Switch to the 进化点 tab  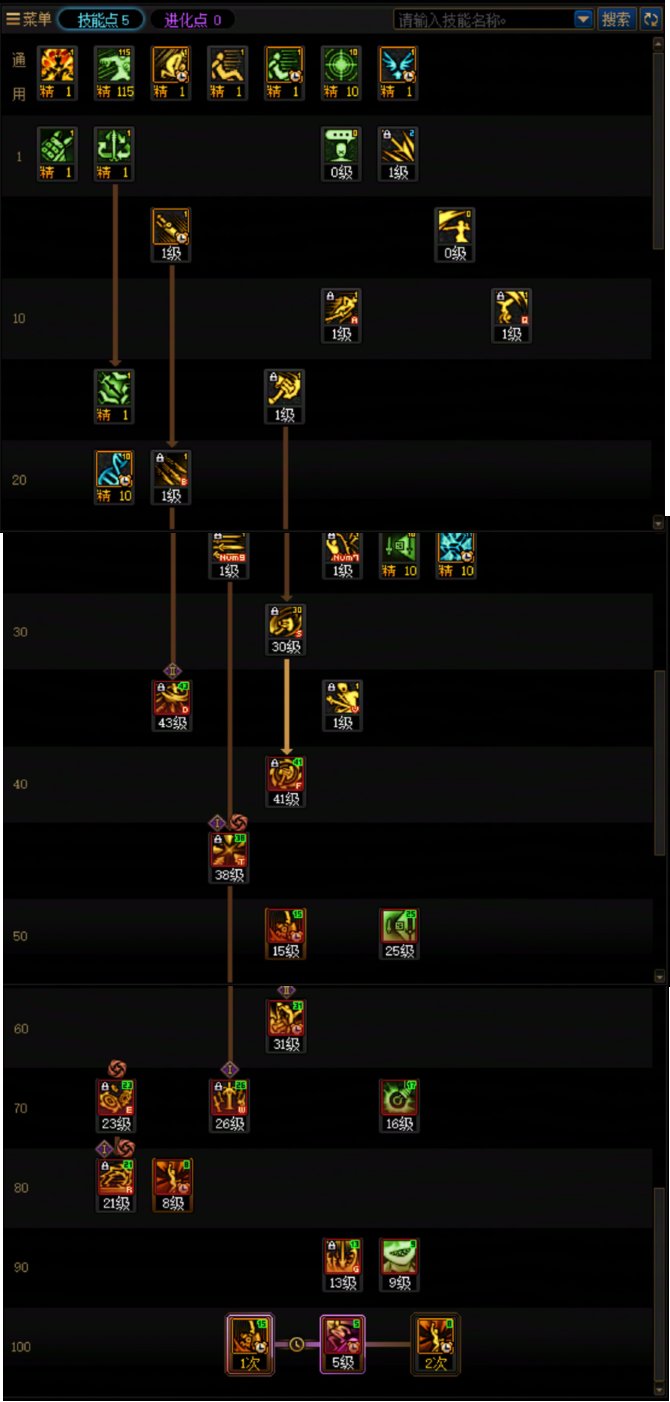coord(193,19)
